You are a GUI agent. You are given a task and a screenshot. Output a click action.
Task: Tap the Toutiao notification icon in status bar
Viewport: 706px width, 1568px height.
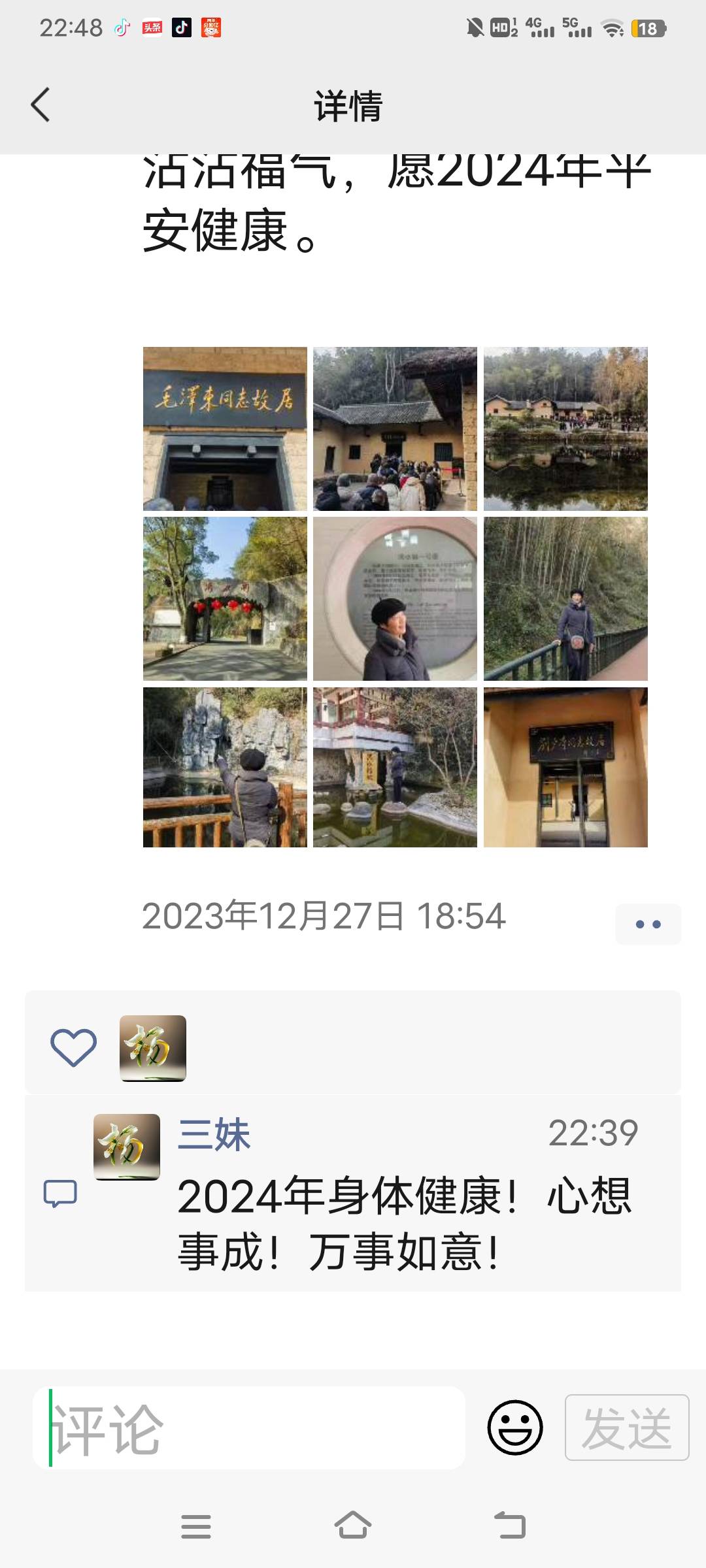154,27
